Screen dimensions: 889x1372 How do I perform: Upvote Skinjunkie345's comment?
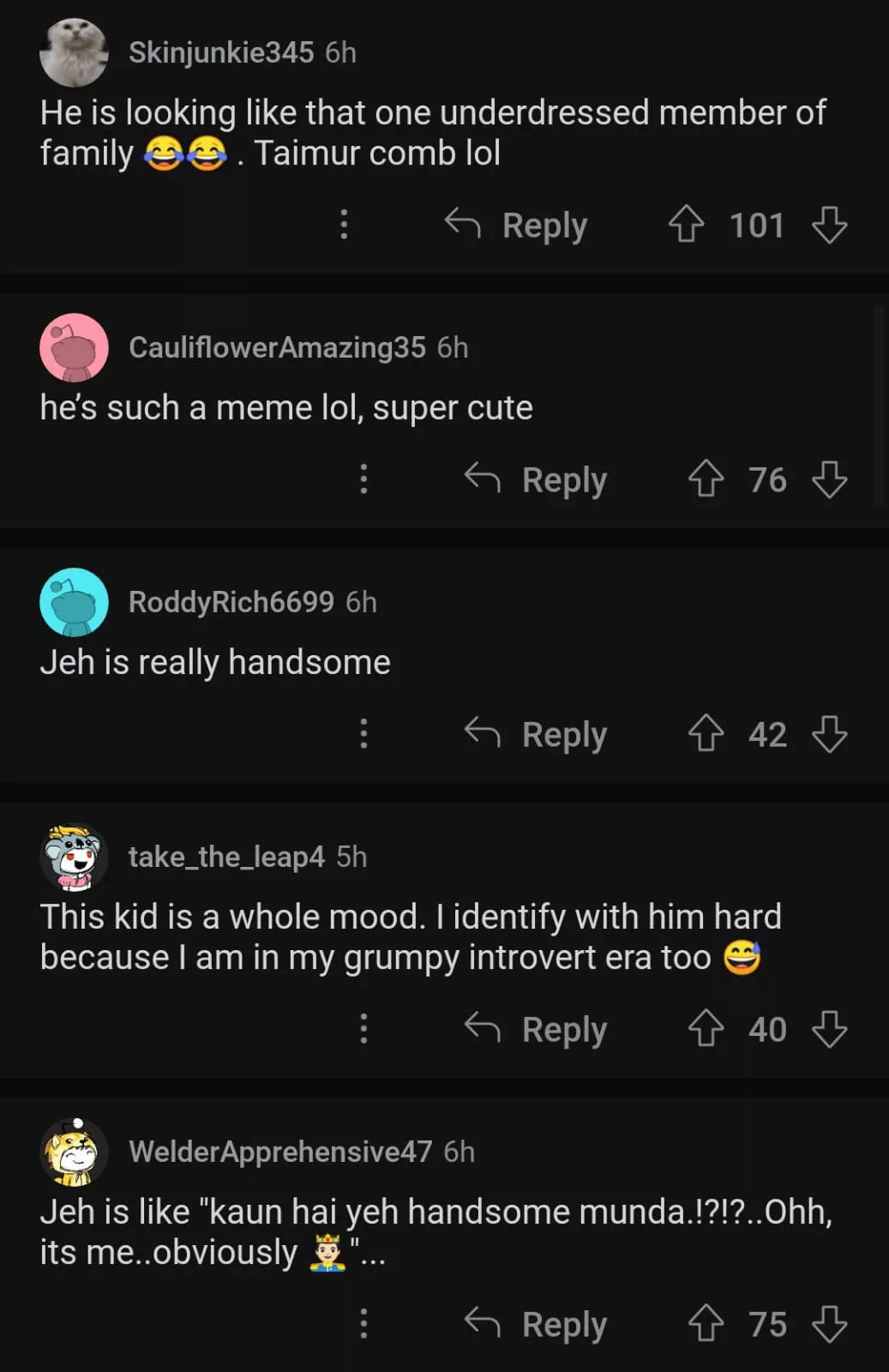coord(686,225)
